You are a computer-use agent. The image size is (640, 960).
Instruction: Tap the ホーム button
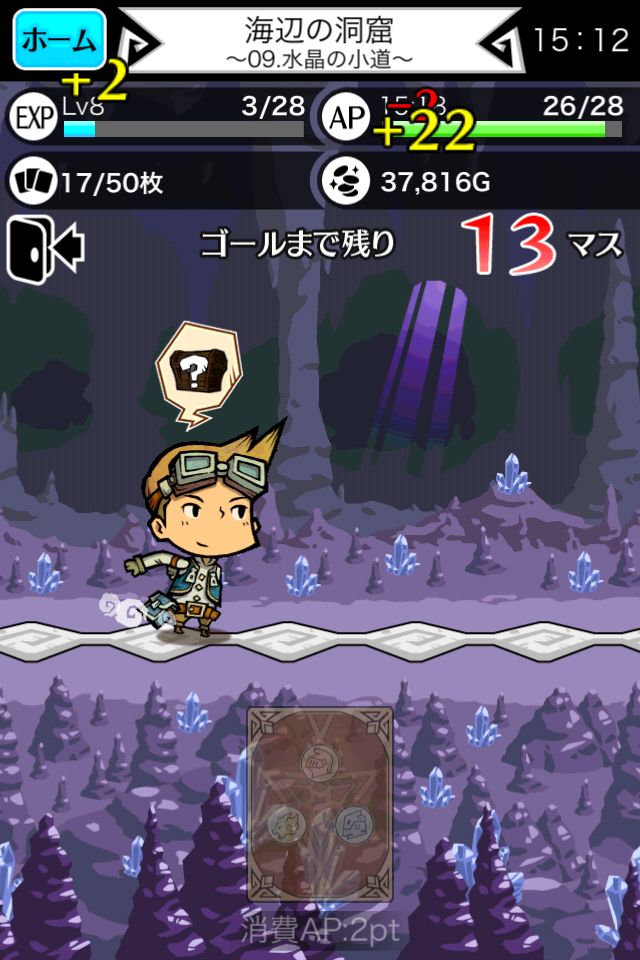tap(60, 40)
